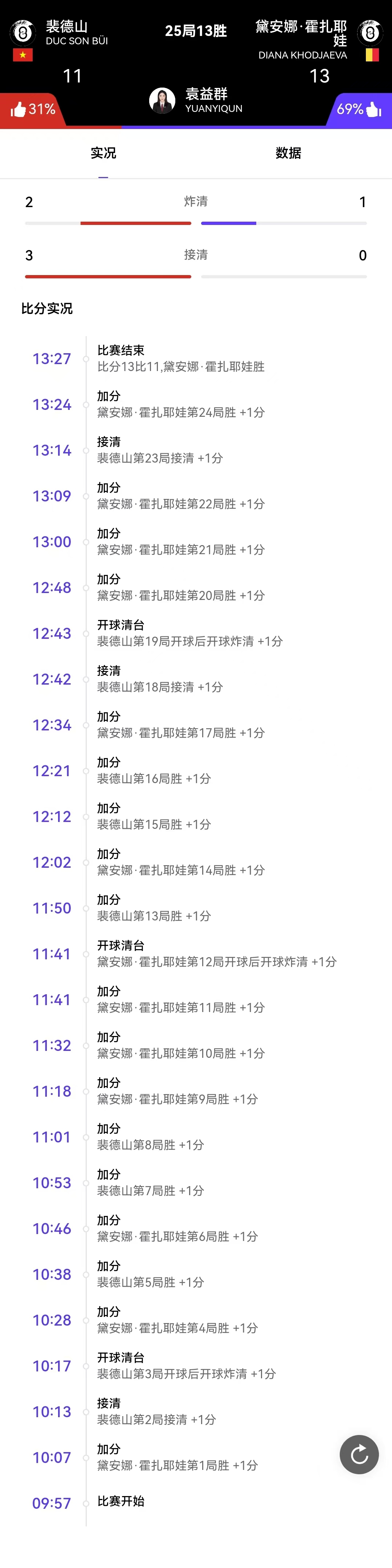Vote thumbs up for 黛安娜·霍扎耶娃
The width and height of the screenshot is (392, 1568).
[374, 110]
